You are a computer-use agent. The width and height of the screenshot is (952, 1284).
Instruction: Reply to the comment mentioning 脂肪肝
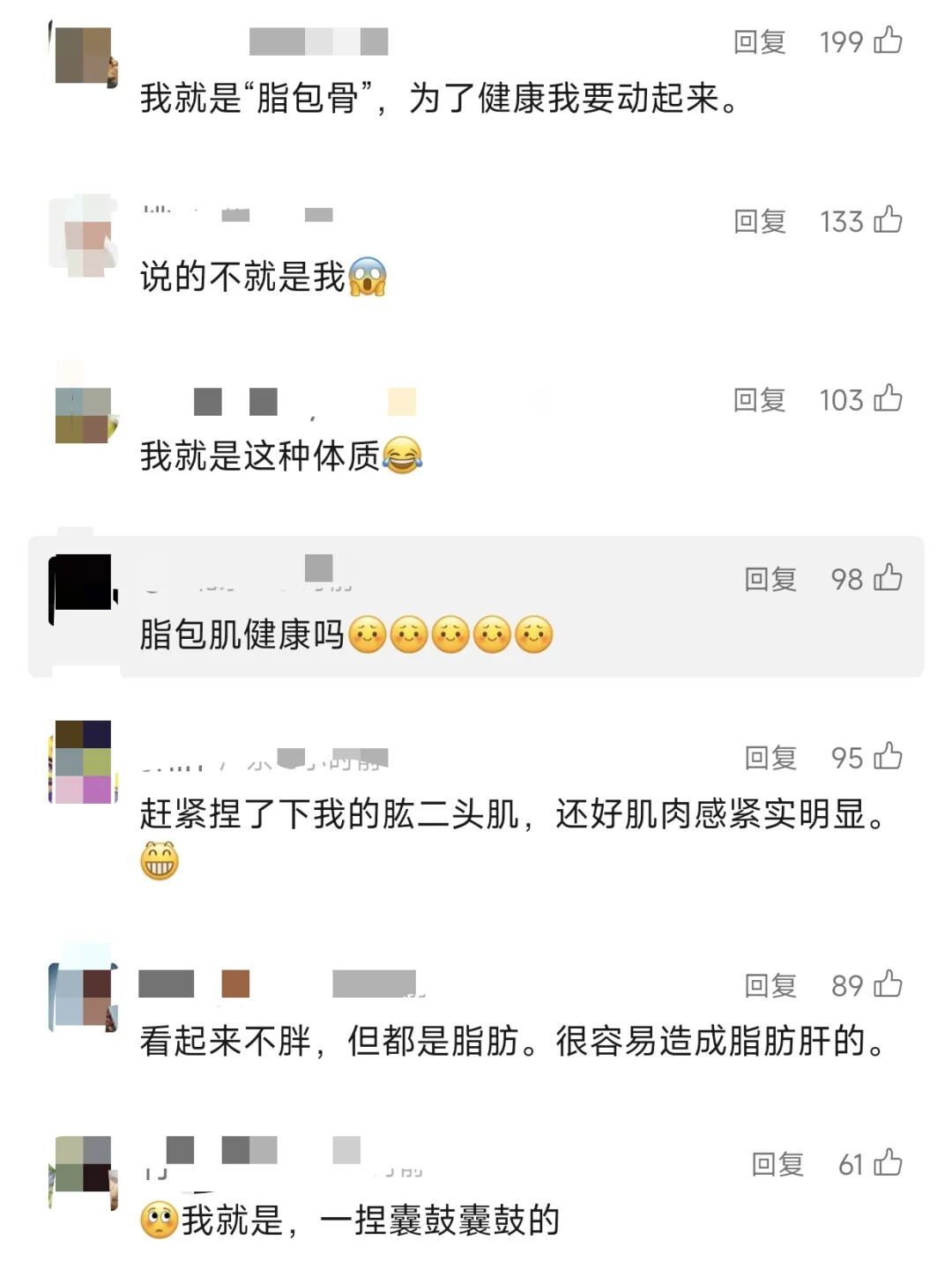point(770,985)
